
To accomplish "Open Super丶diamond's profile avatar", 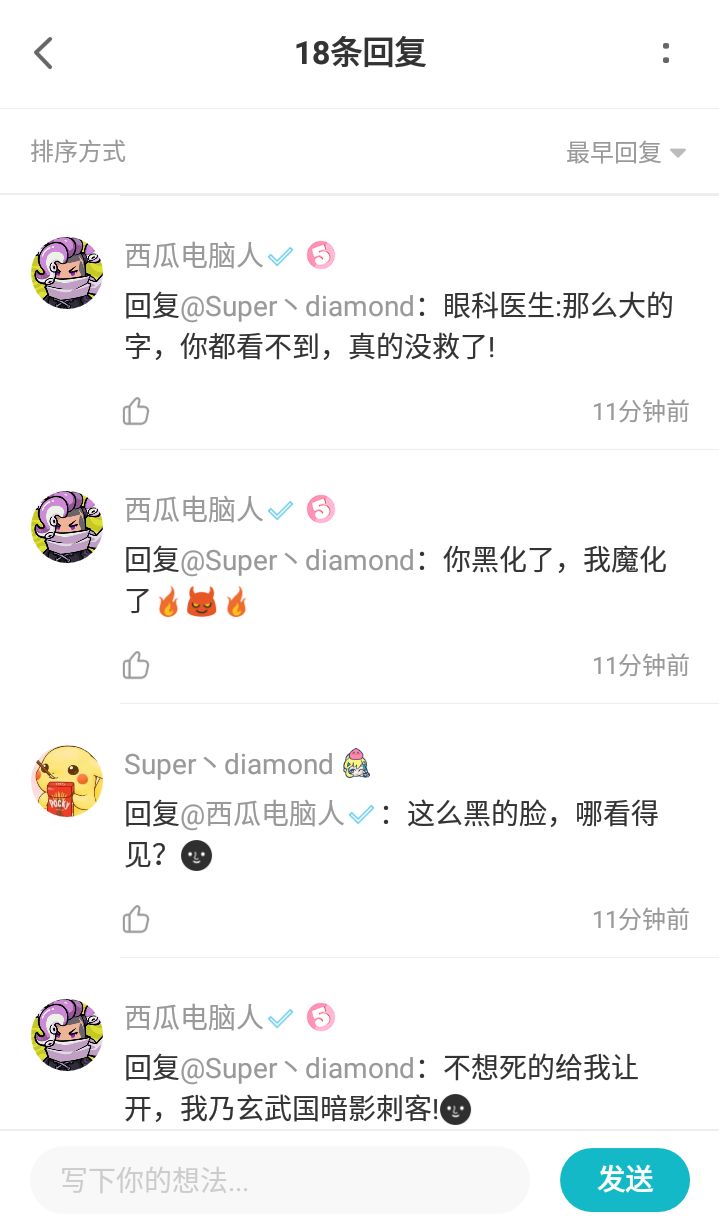I will tap(67, 781).
